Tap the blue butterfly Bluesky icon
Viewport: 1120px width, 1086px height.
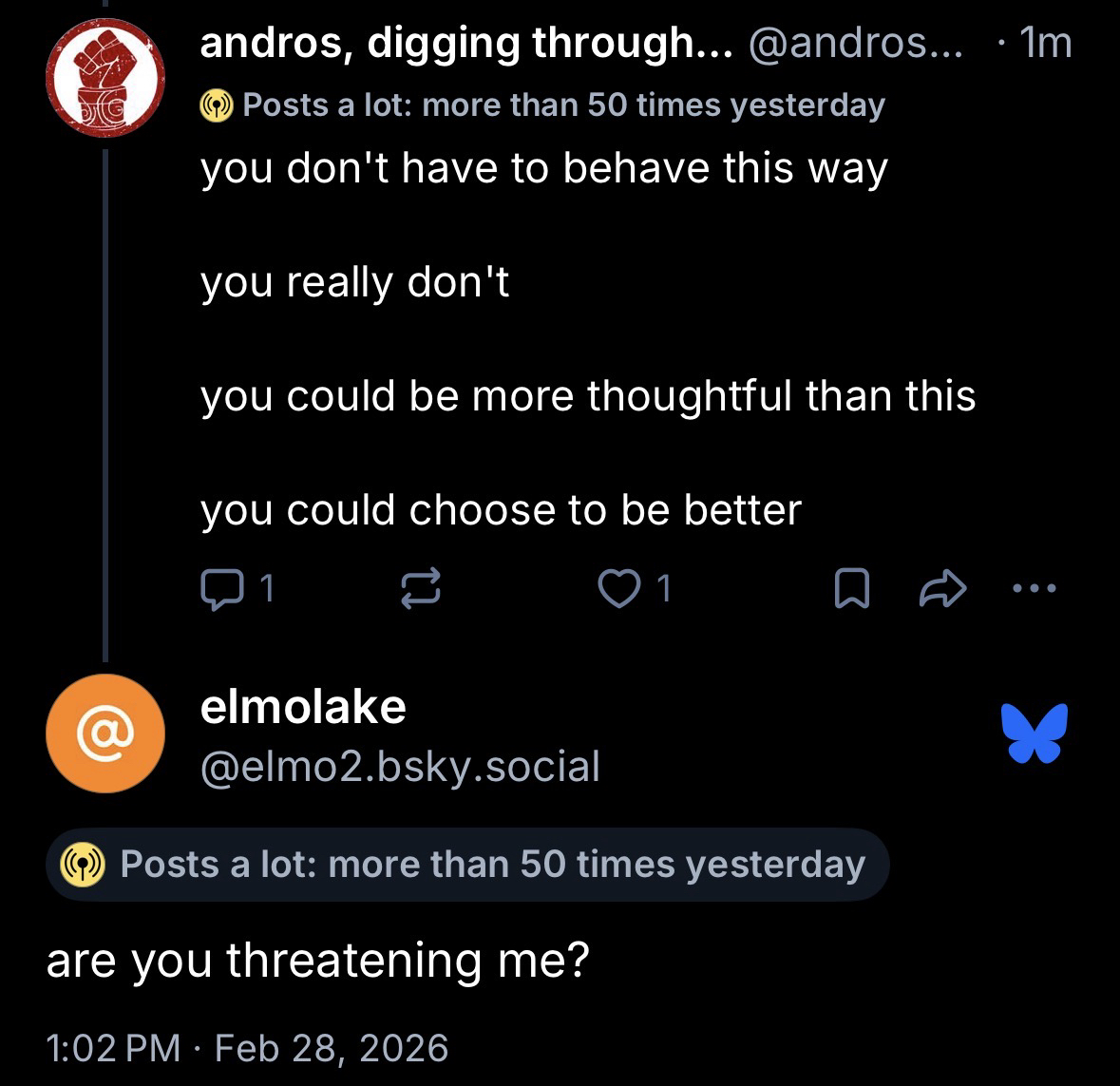1034,733
